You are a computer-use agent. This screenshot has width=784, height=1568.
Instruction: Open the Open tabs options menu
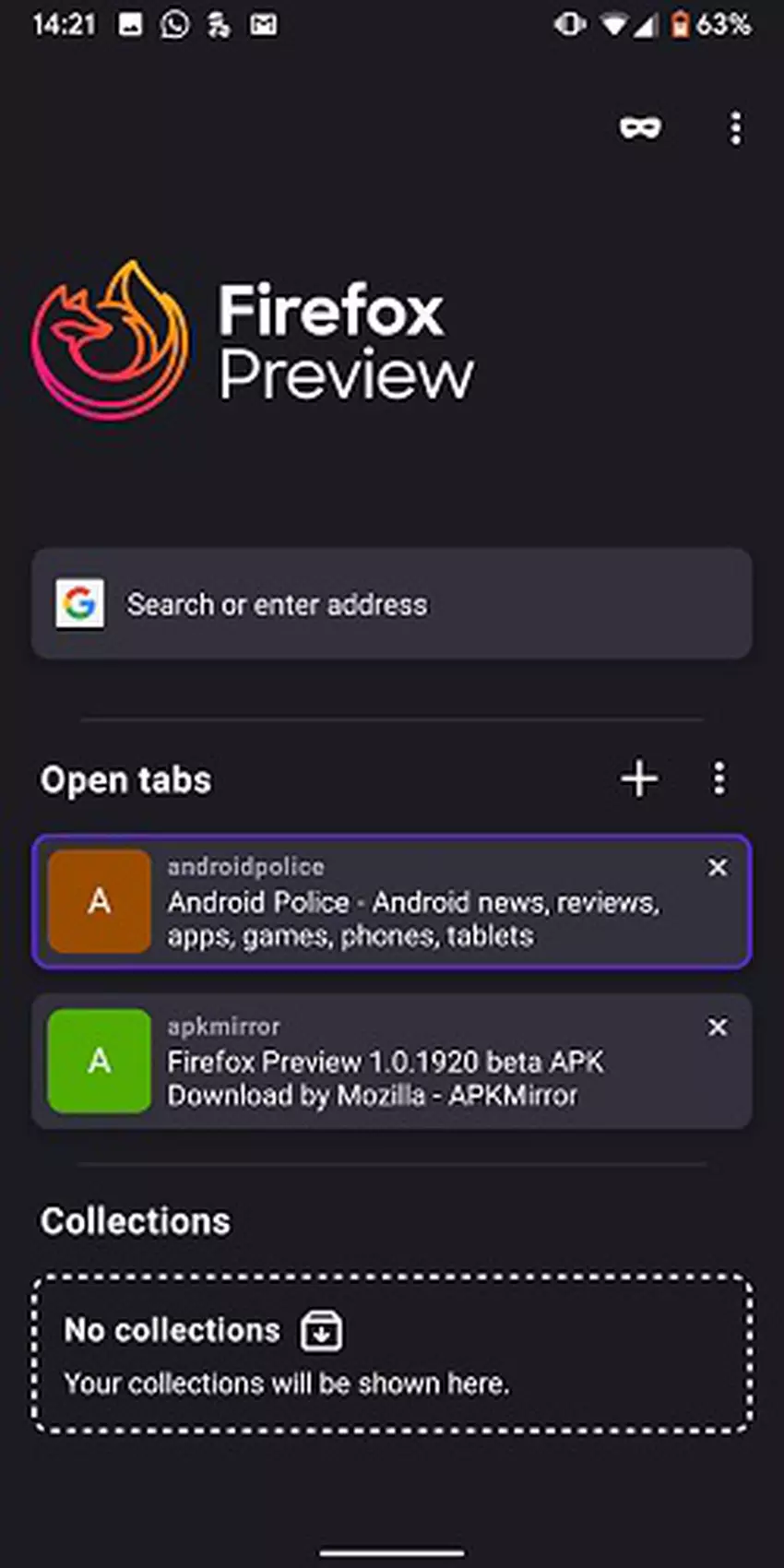(719, 778)
